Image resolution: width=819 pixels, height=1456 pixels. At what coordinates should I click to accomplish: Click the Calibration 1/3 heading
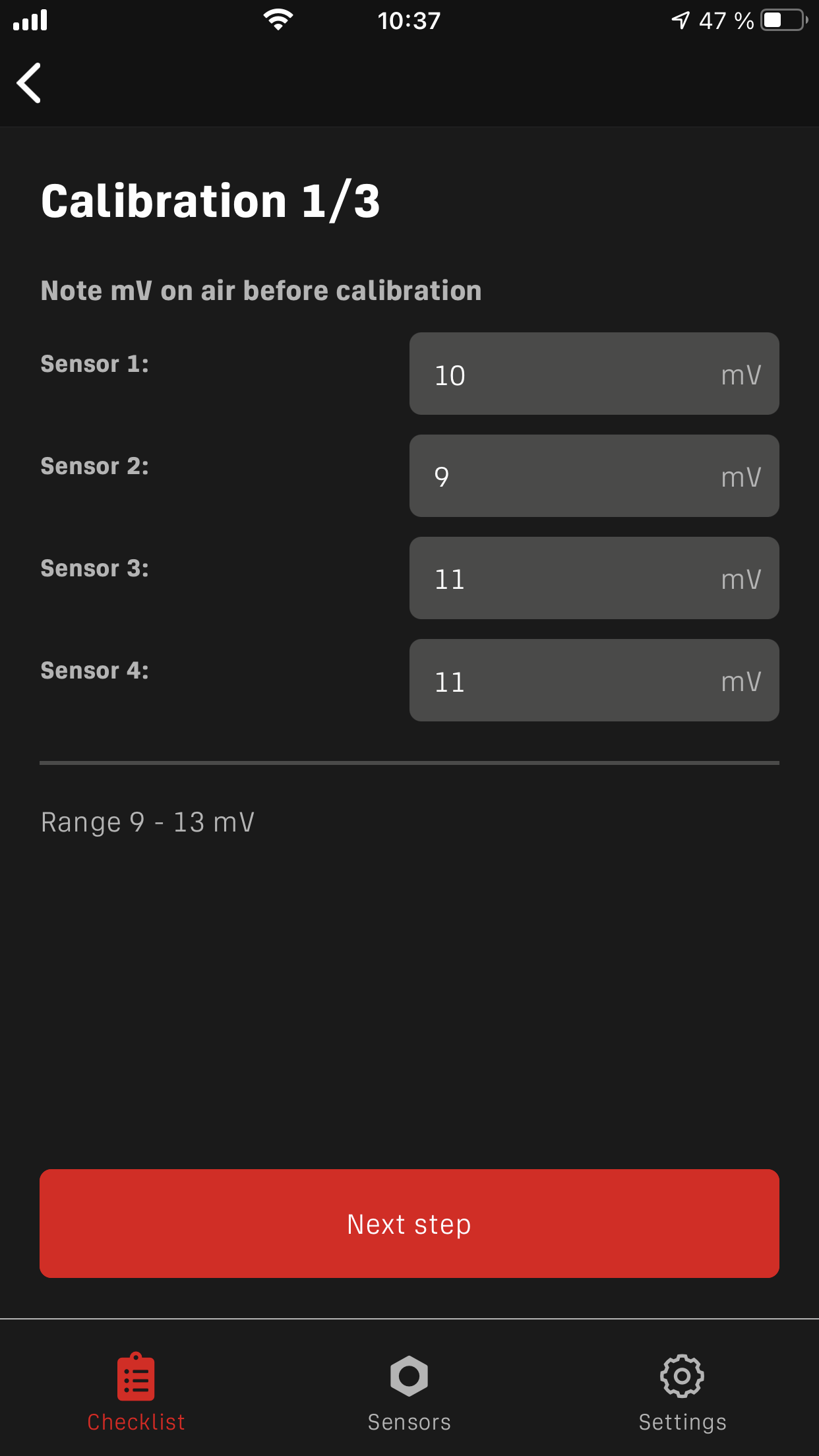tap(210, 200)
